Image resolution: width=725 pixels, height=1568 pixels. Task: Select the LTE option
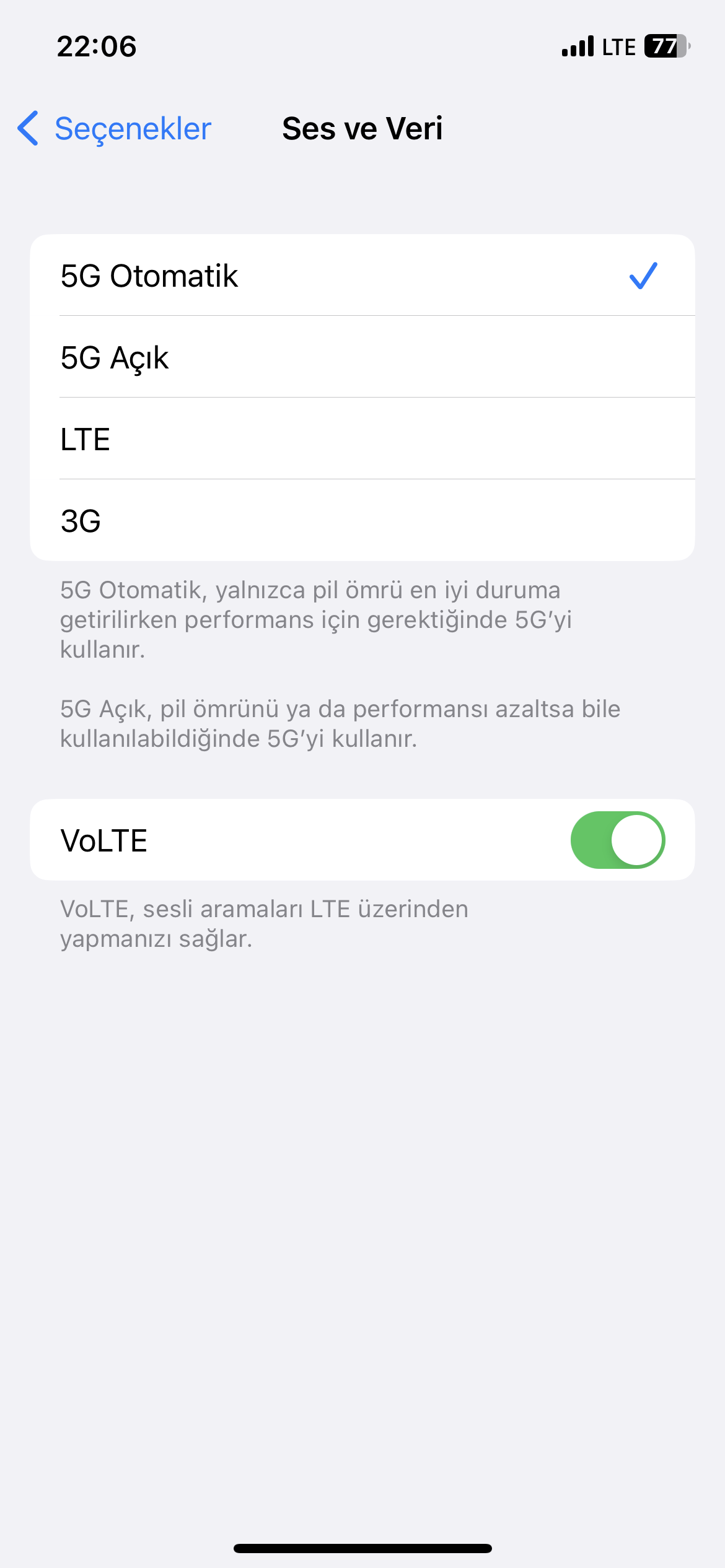(x=362, y=439)
